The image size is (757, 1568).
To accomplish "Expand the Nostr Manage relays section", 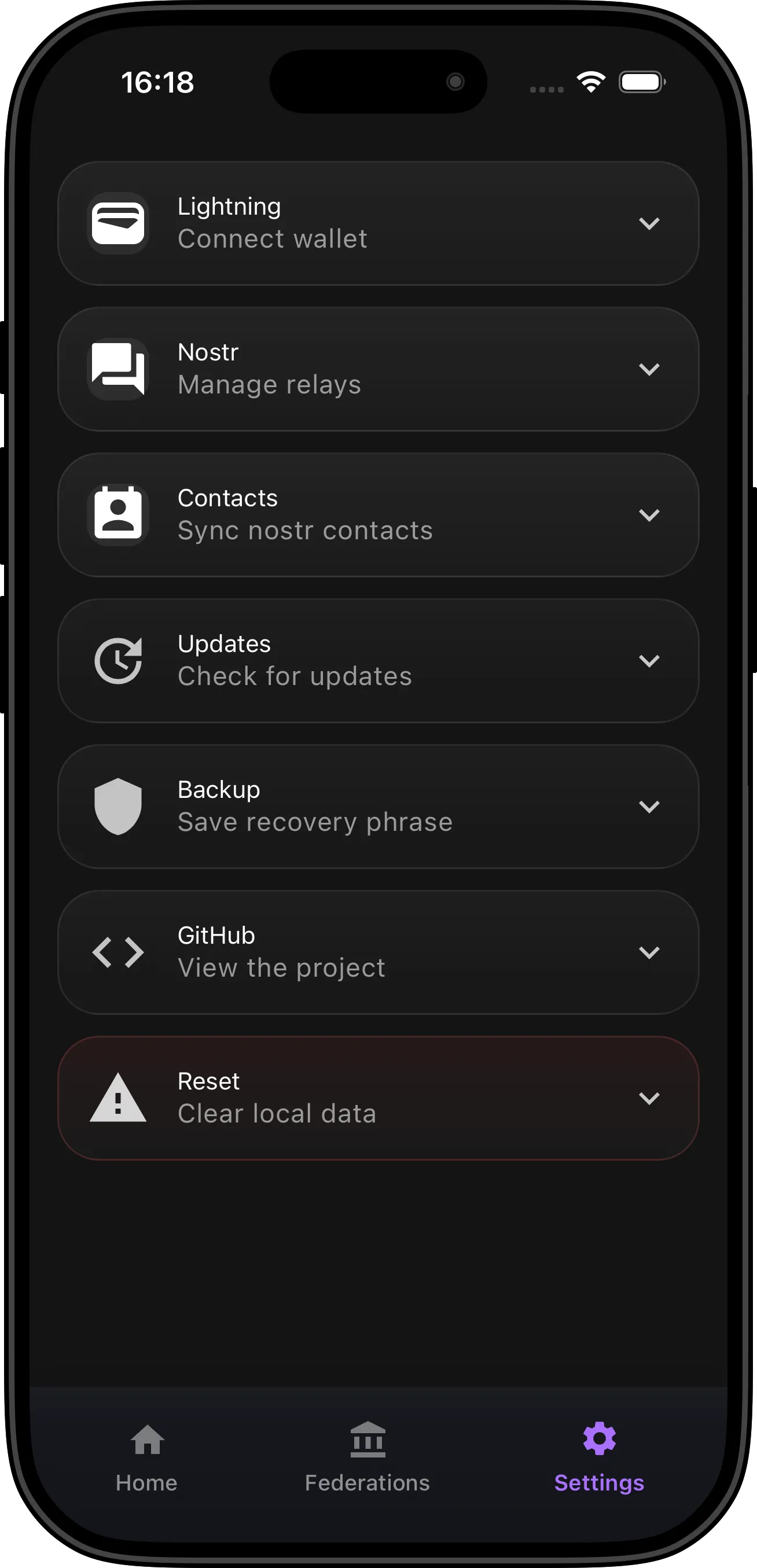I will pos(651,367).
